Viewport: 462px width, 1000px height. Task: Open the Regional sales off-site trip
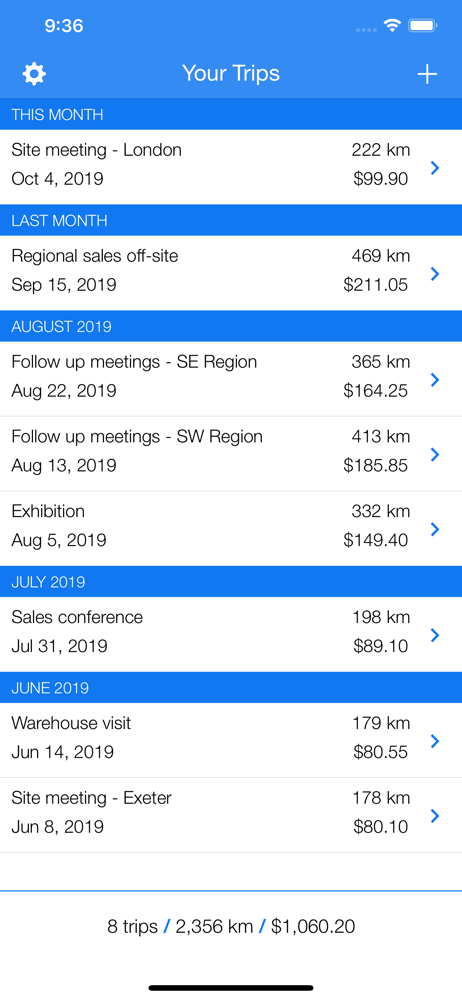pyautogui.click(x=231, y=273)
